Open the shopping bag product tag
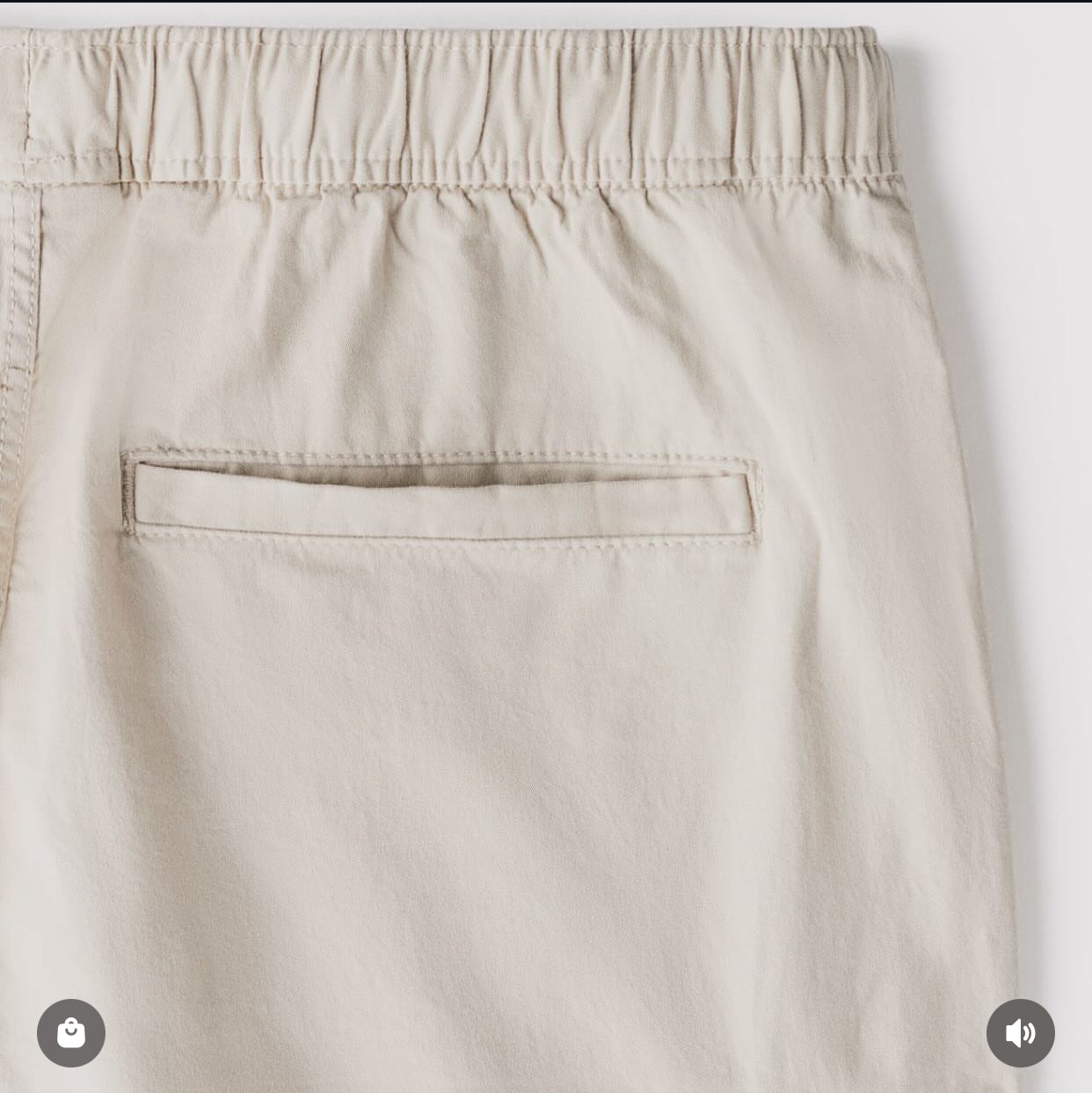1092x1093 pixels. (x=71, y=1033)
